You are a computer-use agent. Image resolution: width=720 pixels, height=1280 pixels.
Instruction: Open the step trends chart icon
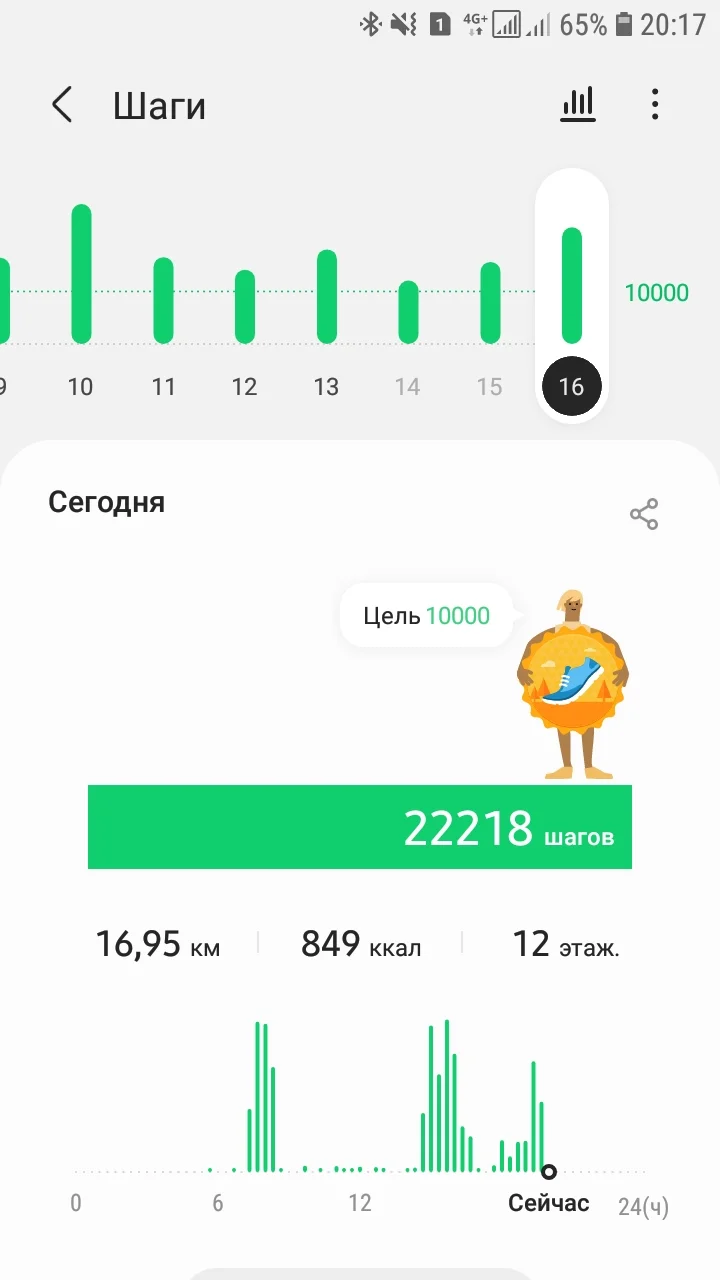[x=578, y=104]
